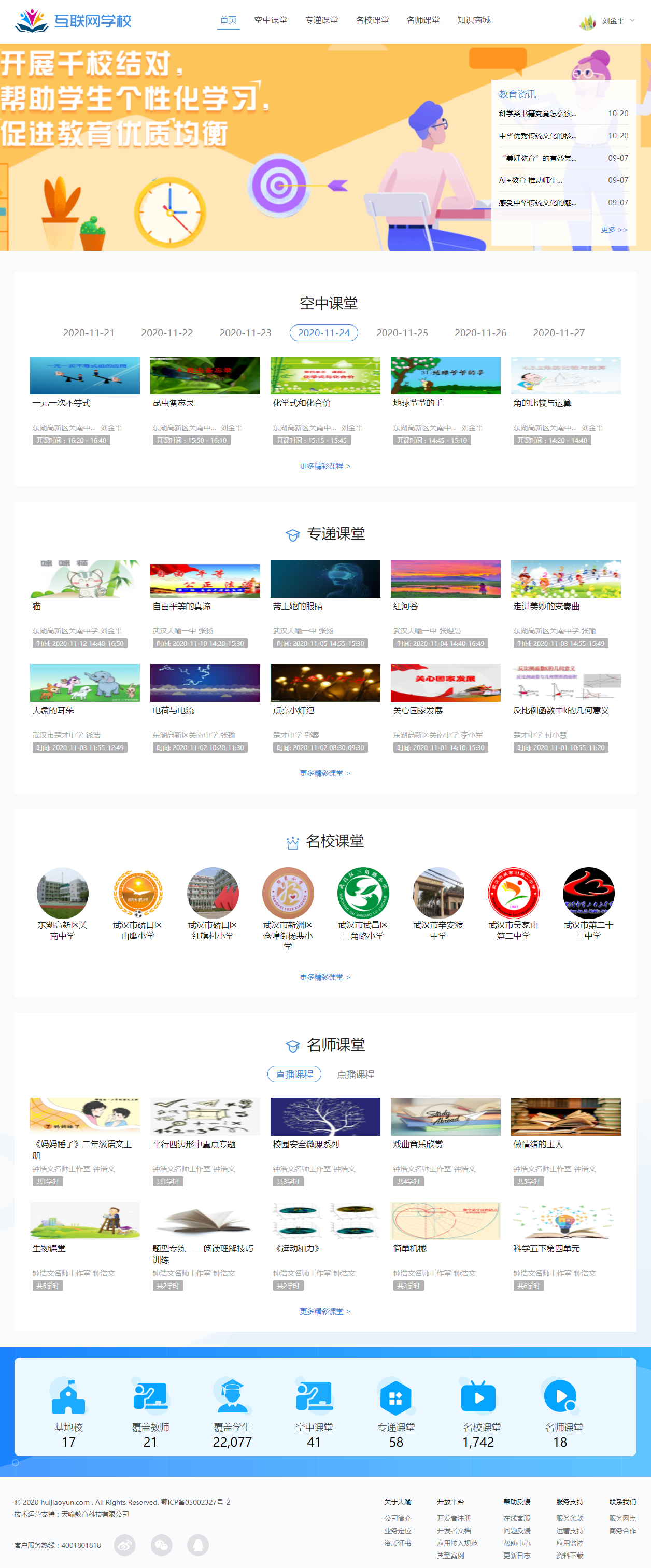
Task: Switch to the 空中课堂 nav tab
Action: [x=270, y=20]
